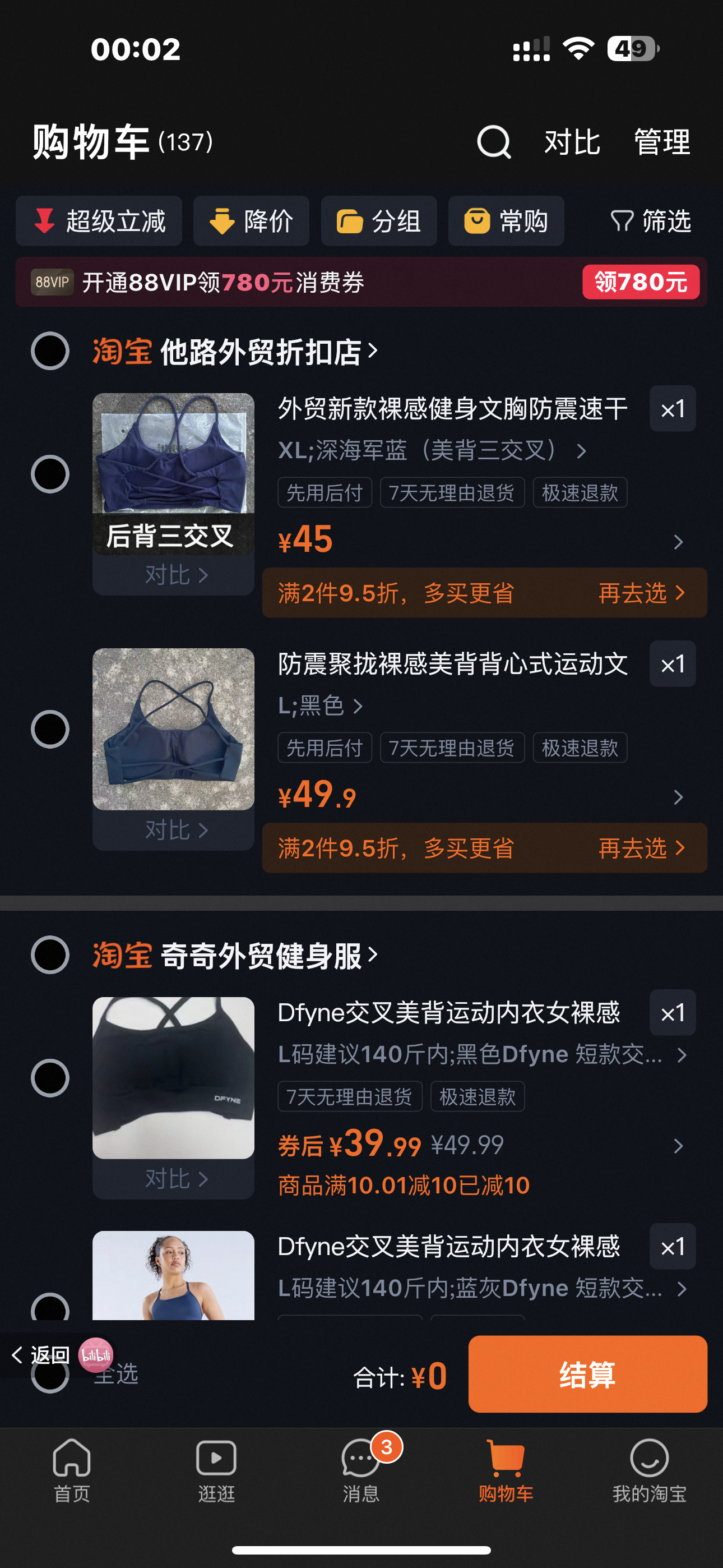Change the L;黑色 variant selection
This screenshot has width=723, height=1568.
[x=319, y=706]
